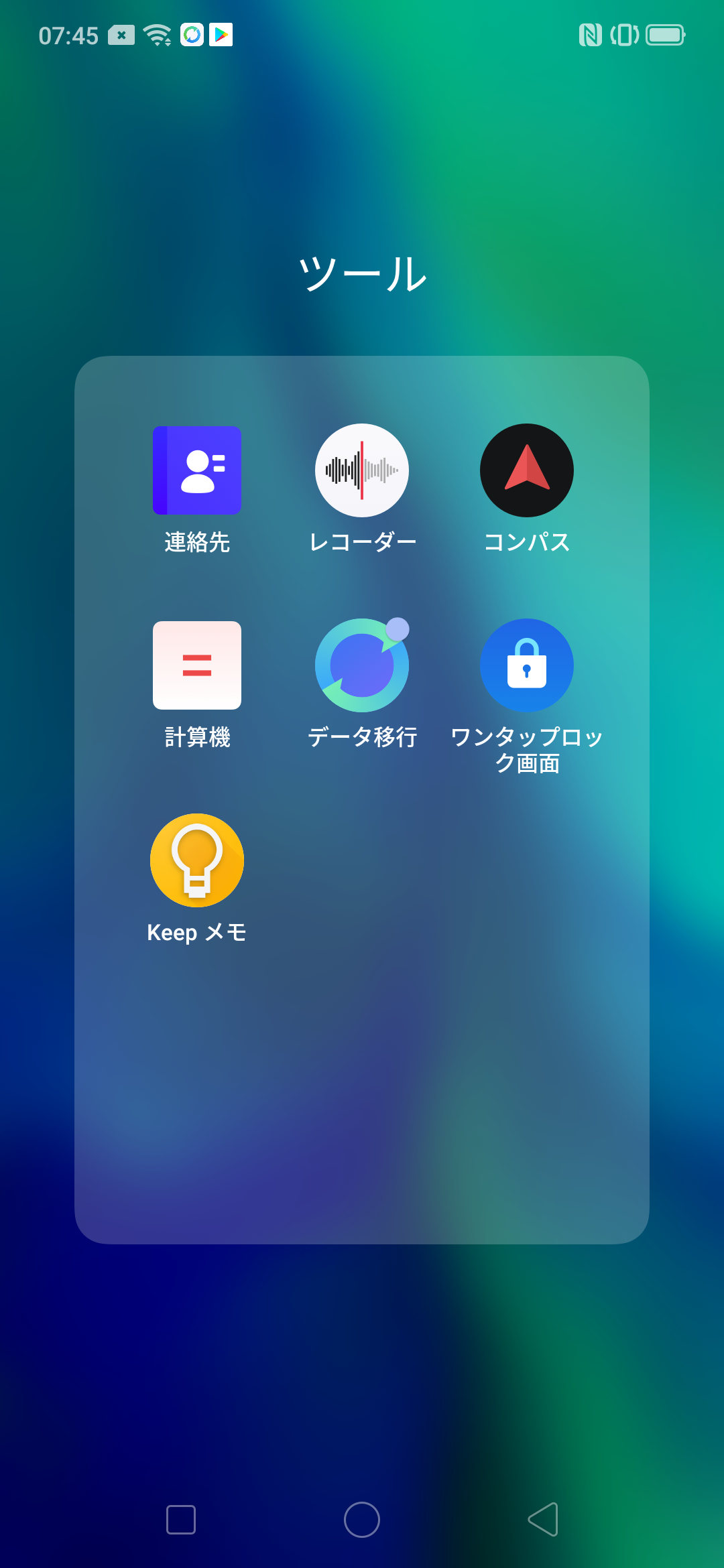Start the 計算機 calculator
Screen dimensions: 724x1568
(196, 665)
